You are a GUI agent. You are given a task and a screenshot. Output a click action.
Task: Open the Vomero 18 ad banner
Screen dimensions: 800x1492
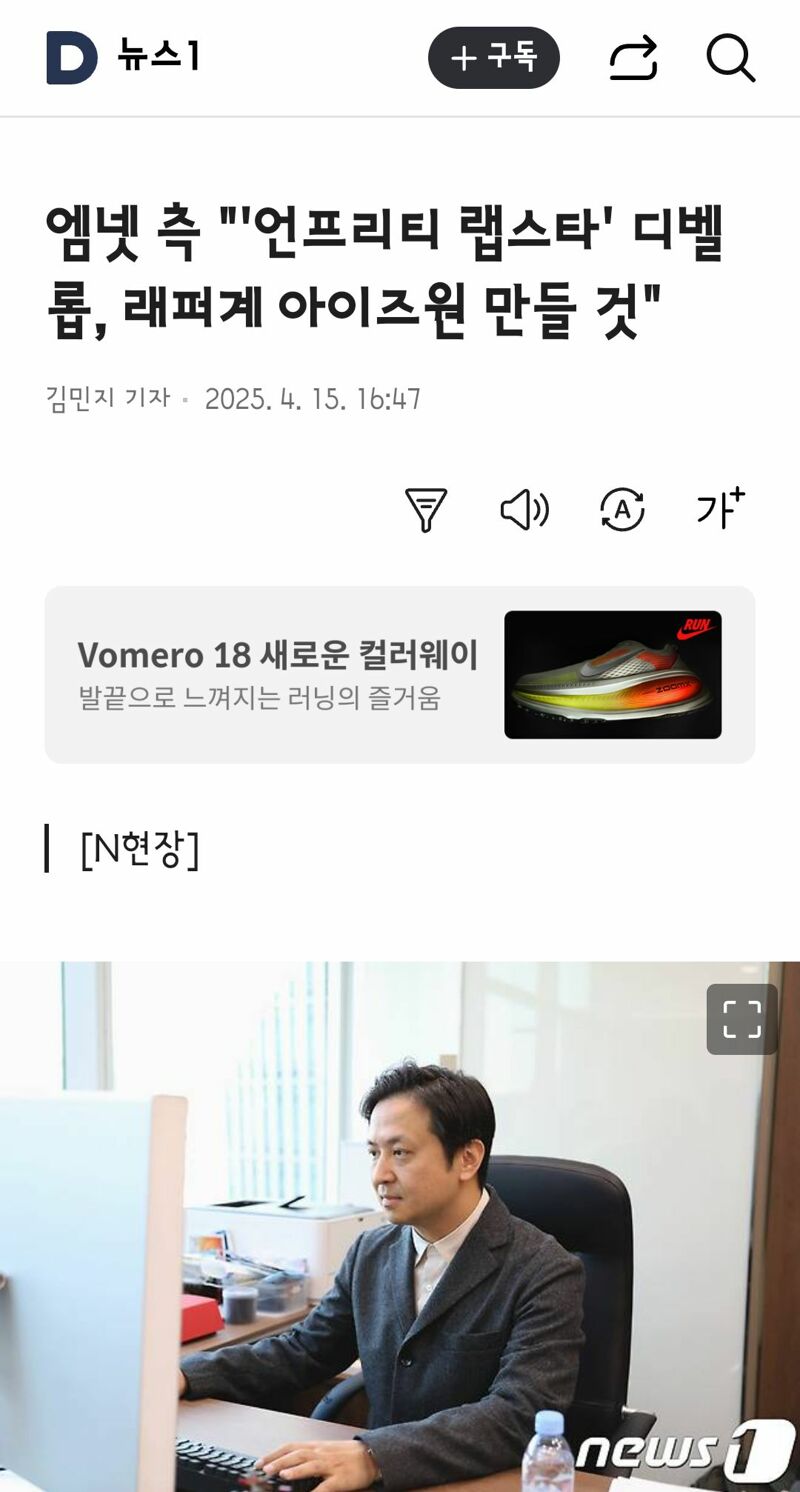click(x=400, y=675)
